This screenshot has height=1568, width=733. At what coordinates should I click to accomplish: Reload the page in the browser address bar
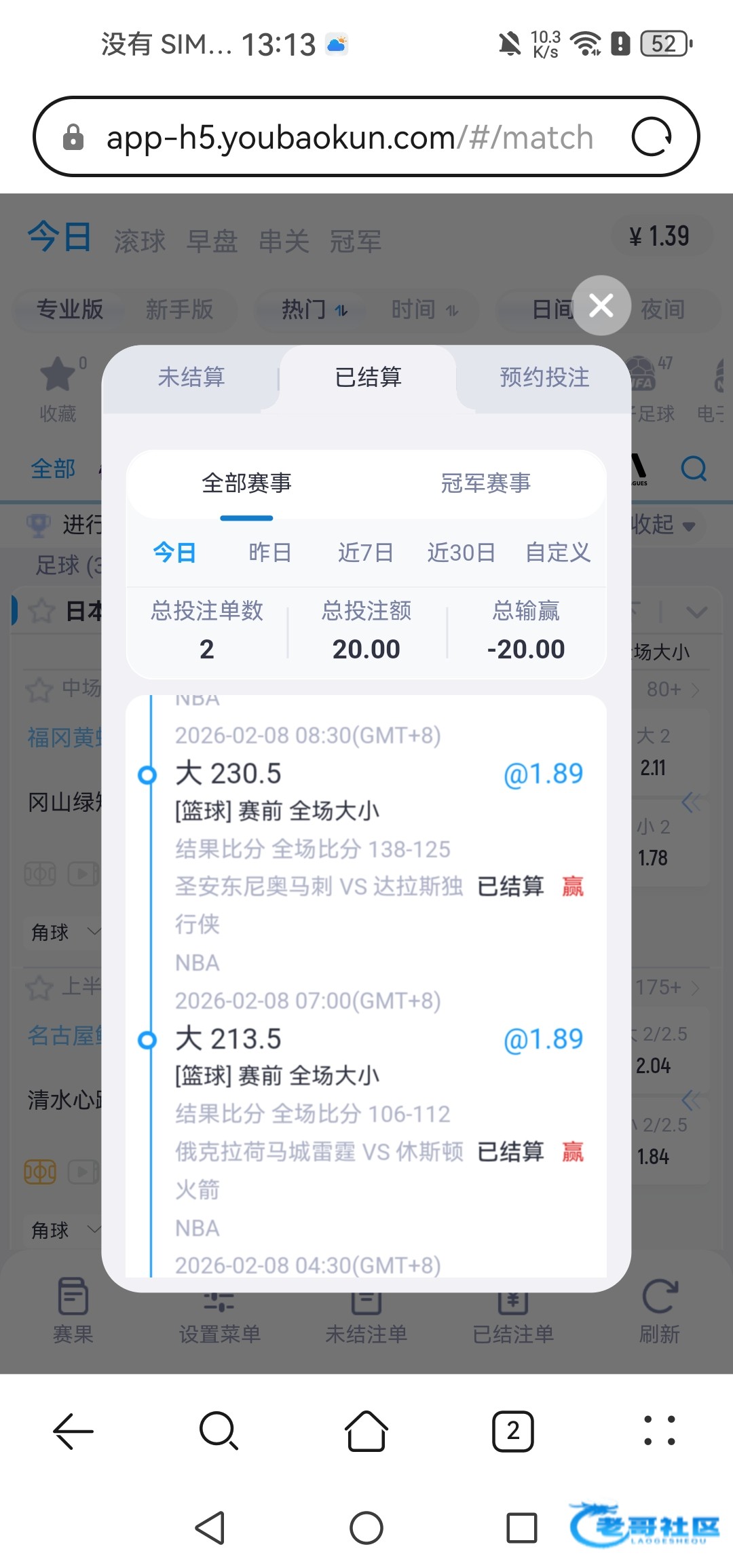(x=652, y=137)
